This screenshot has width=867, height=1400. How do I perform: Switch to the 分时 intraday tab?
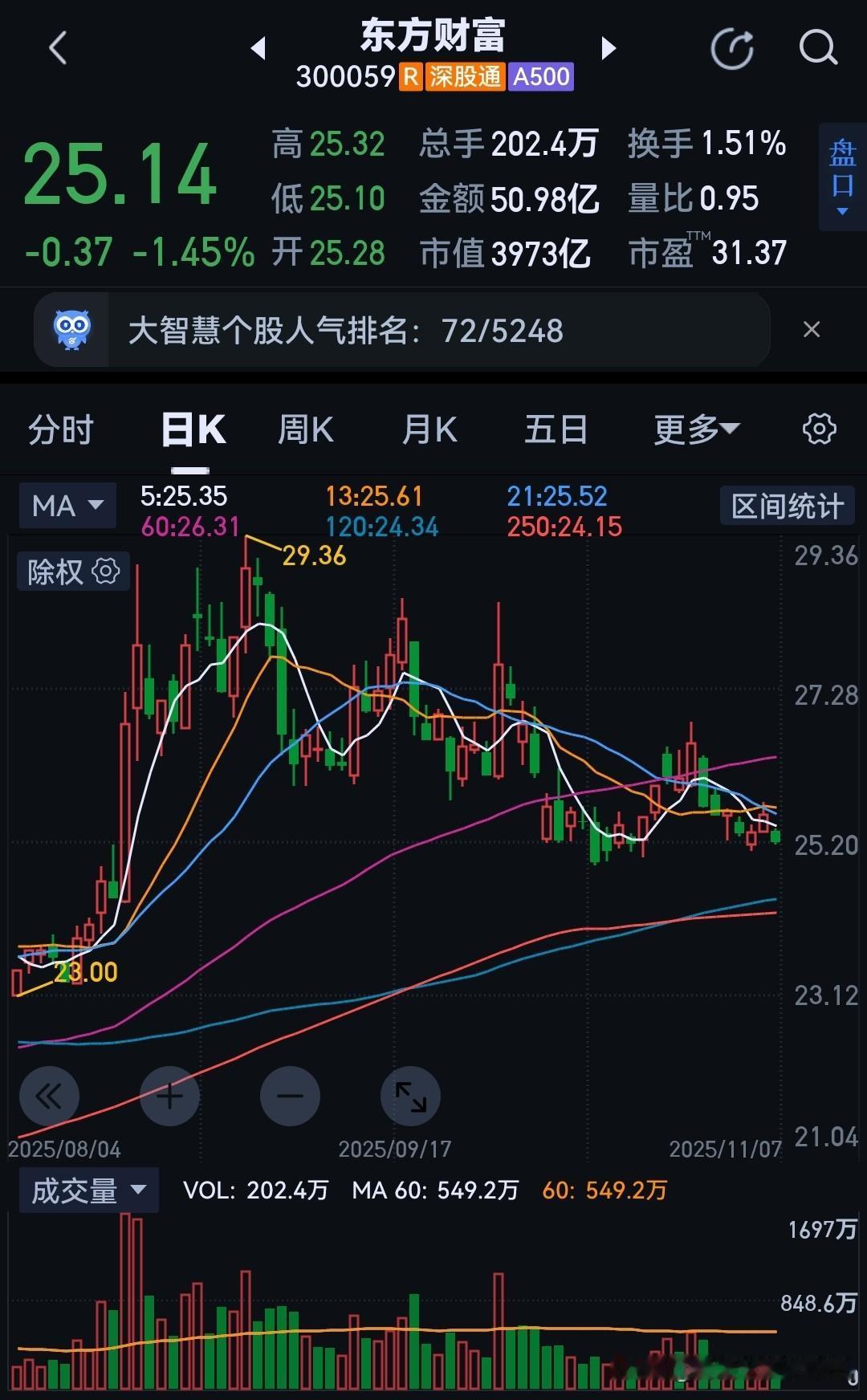click(60, 429)
